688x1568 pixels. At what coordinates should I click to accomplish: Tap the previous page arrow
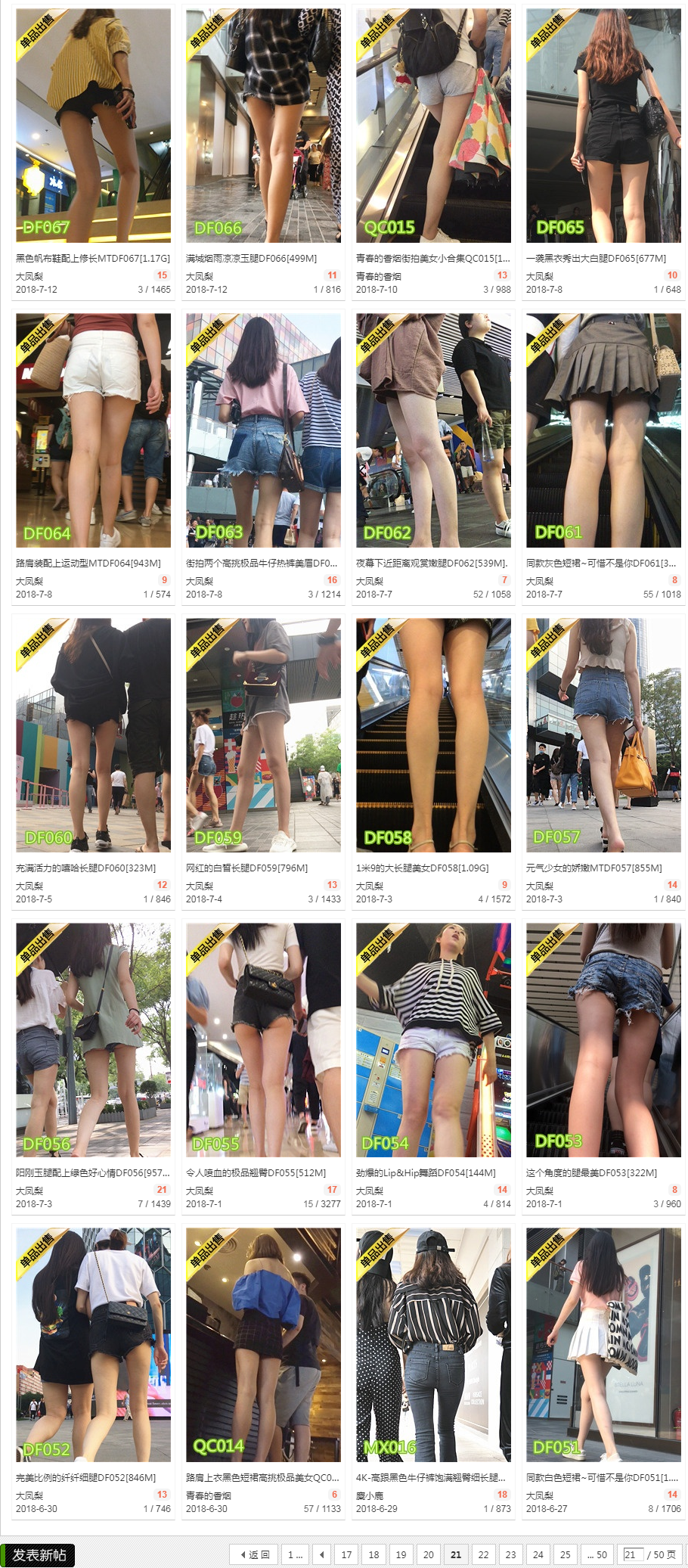tap(321, 1554)
